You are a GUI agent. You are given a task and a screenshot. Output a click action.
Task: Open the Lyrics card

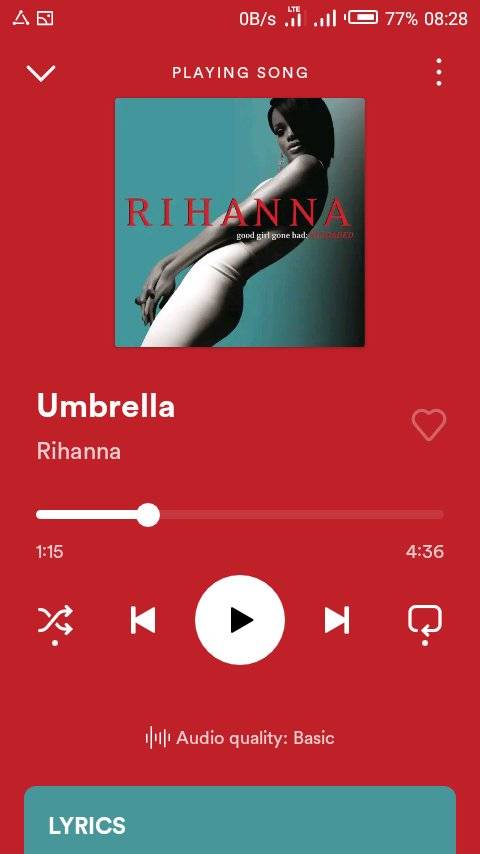[240, 820]
